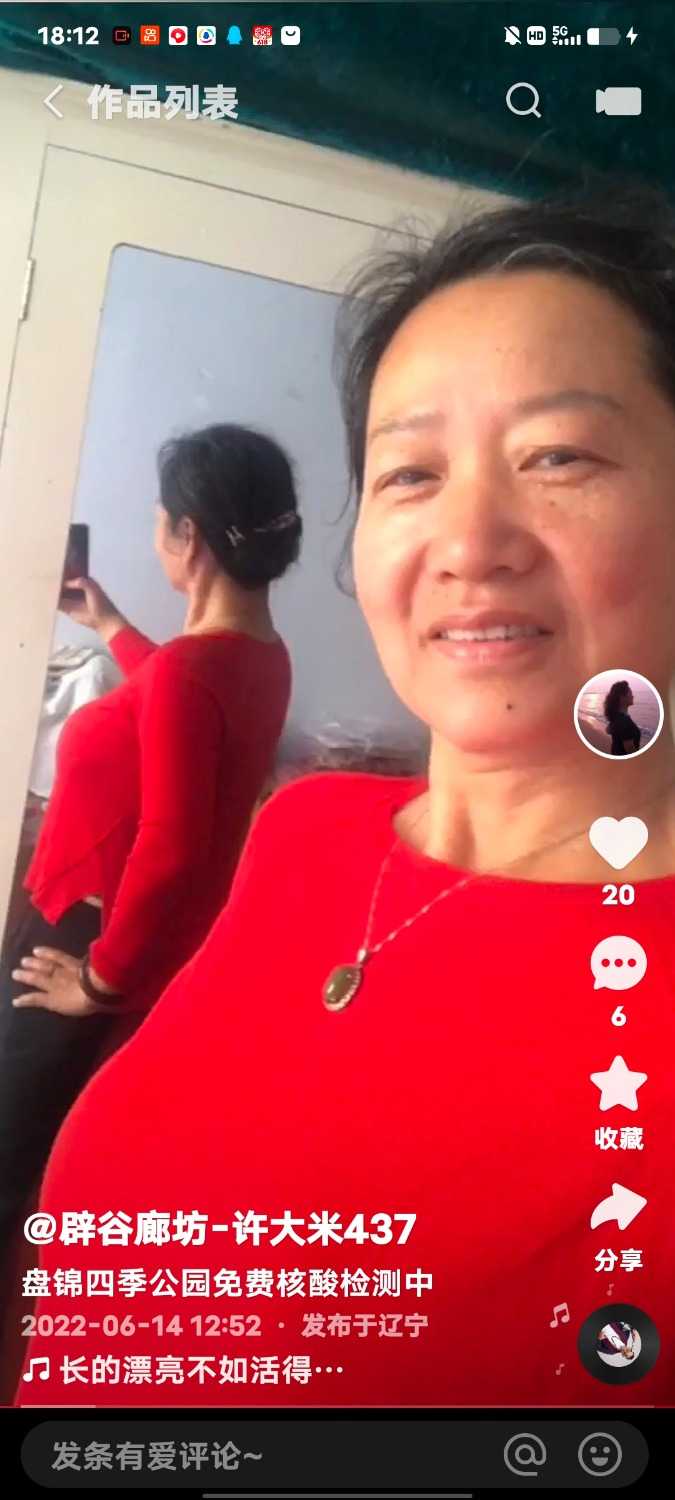
Task: Write a comment in 发条有爱评论~ field
Action: coord(250,1455)
